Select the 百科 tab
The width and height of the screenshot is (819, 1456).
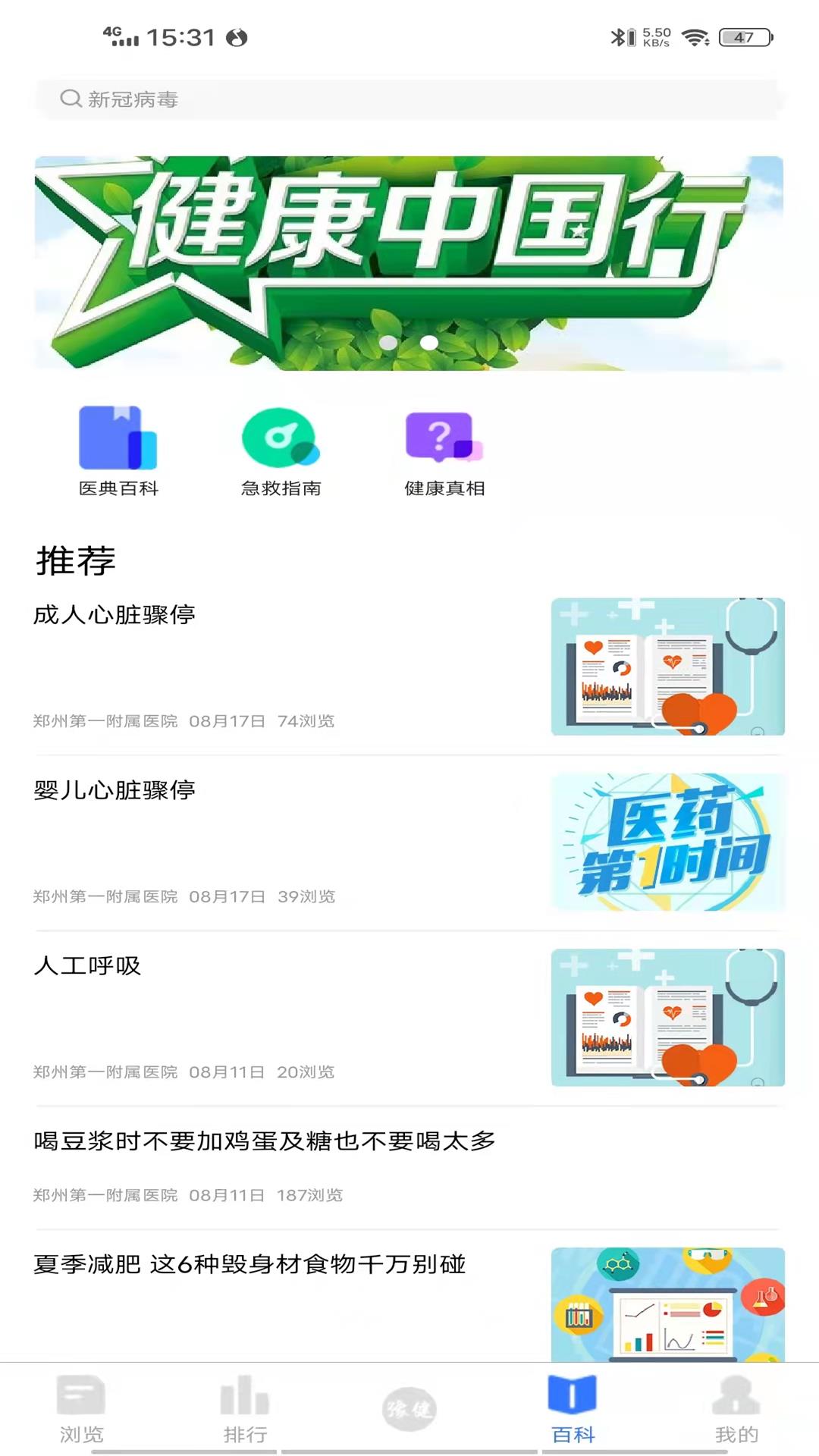click(x=573, y=1411)
